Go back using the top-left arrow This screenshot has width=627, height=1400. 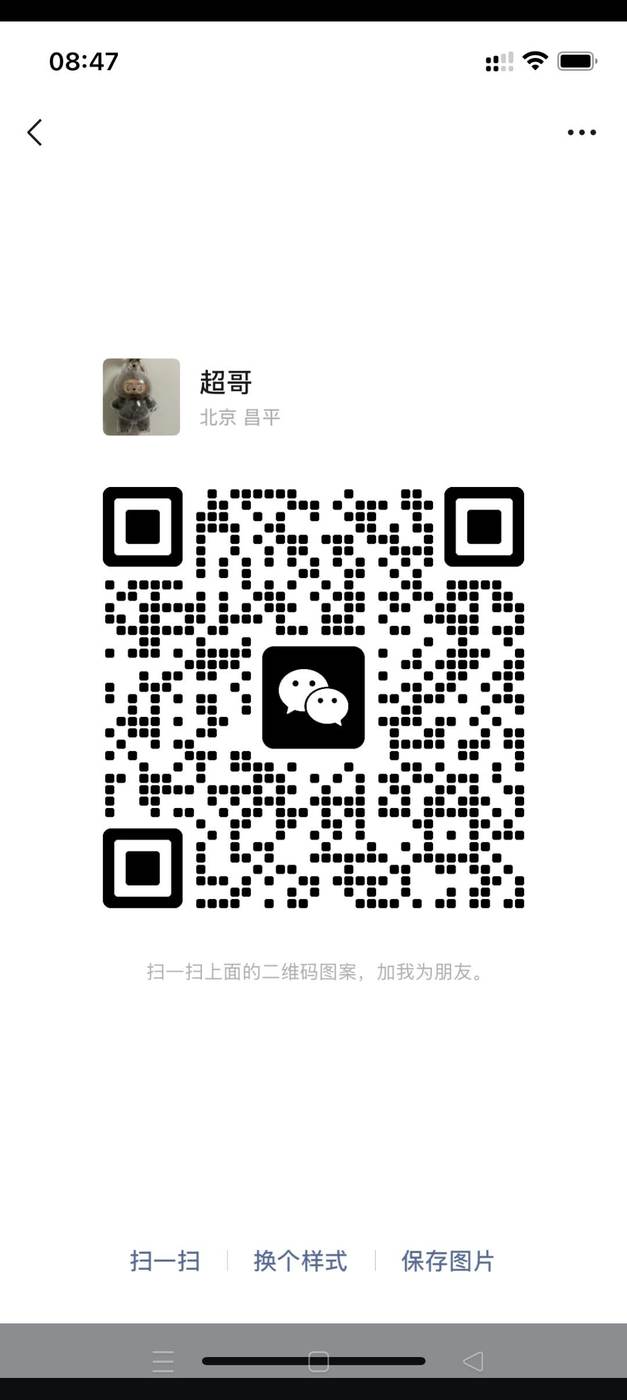pos(35,132)
